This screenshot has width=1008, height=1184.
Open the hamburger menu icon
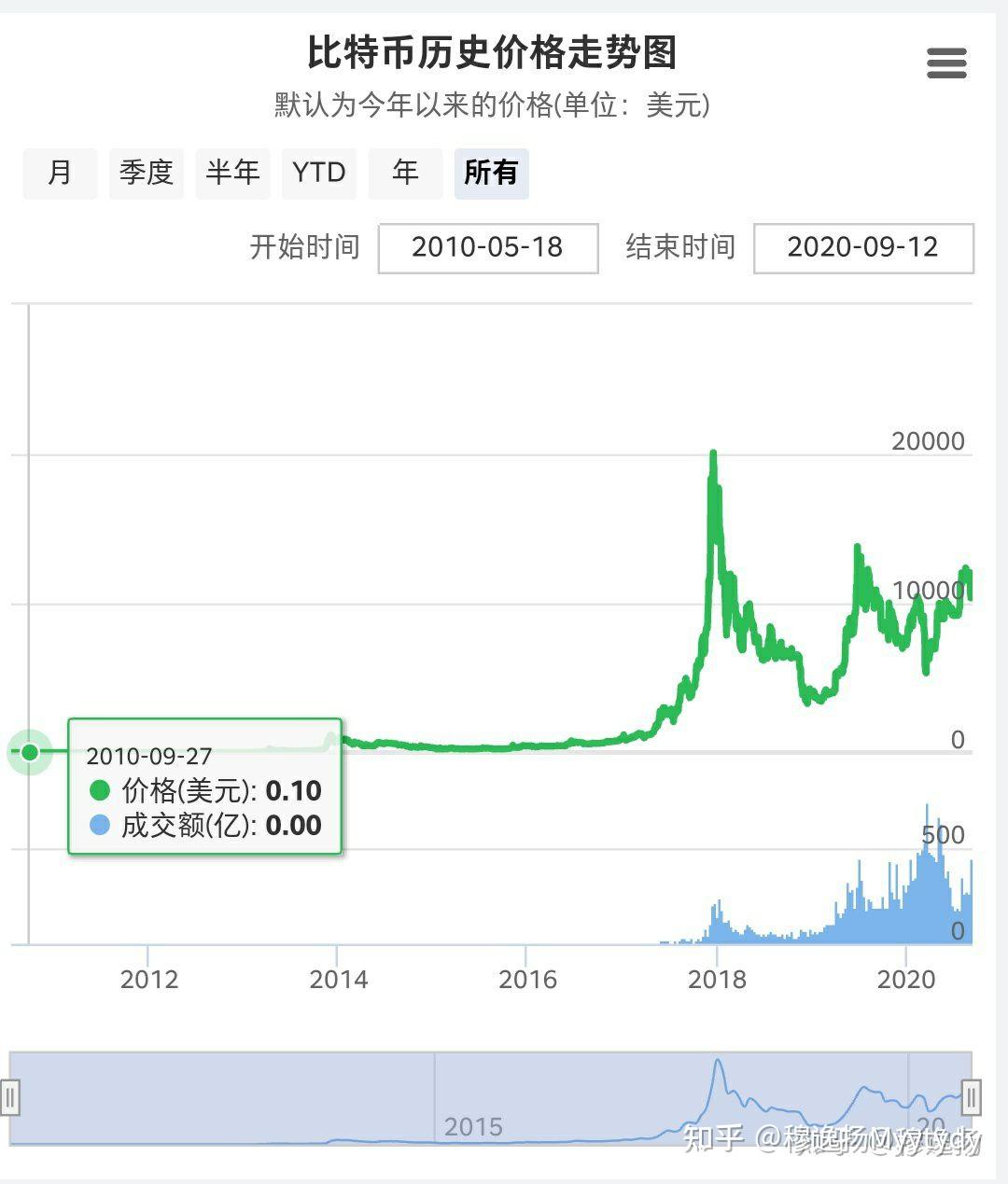tap(945, 63)
